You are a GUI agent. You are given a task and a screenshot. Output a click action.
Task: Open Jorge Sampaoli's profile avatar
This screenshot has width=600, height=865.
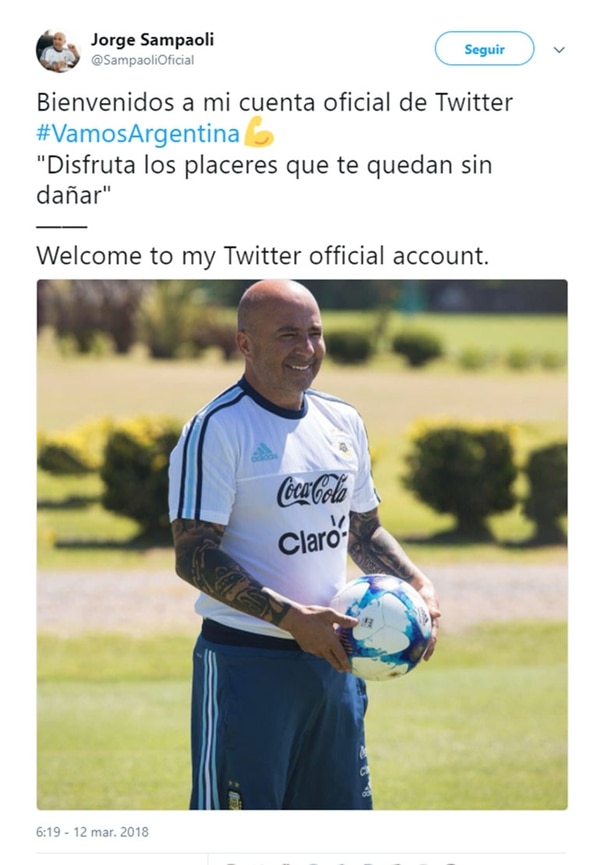click(58, 50)
